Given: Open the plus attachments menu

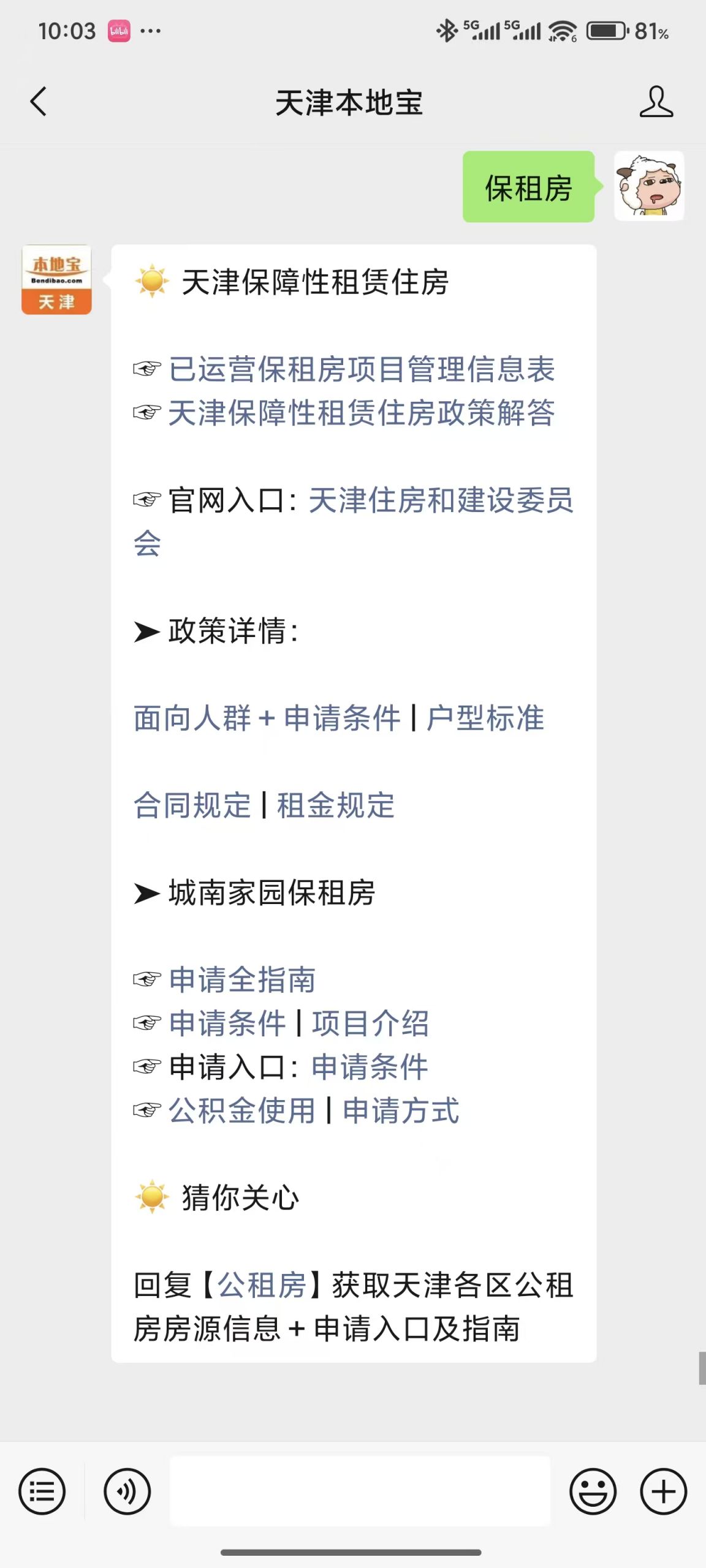Looking at the screenshot, I should coord(663,1491).
